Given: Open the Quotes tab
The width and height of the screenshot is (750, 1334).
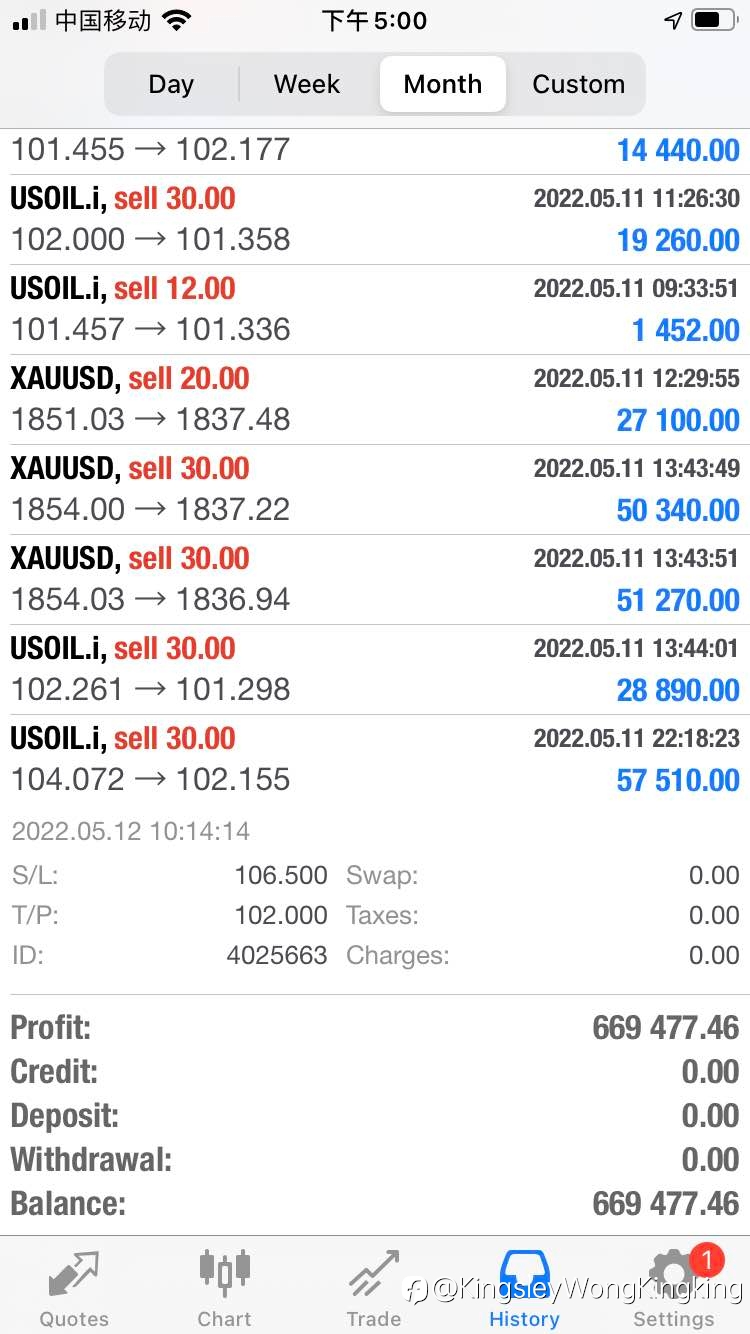Looking at the screenshot, I should coord(74,1289).
